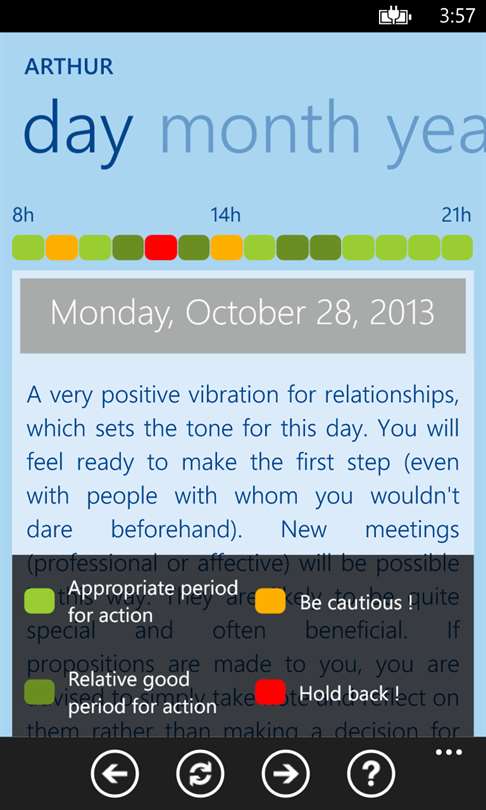Switch to the year tab
Screen dimensions: 486x810
click(x=436, y=132)
